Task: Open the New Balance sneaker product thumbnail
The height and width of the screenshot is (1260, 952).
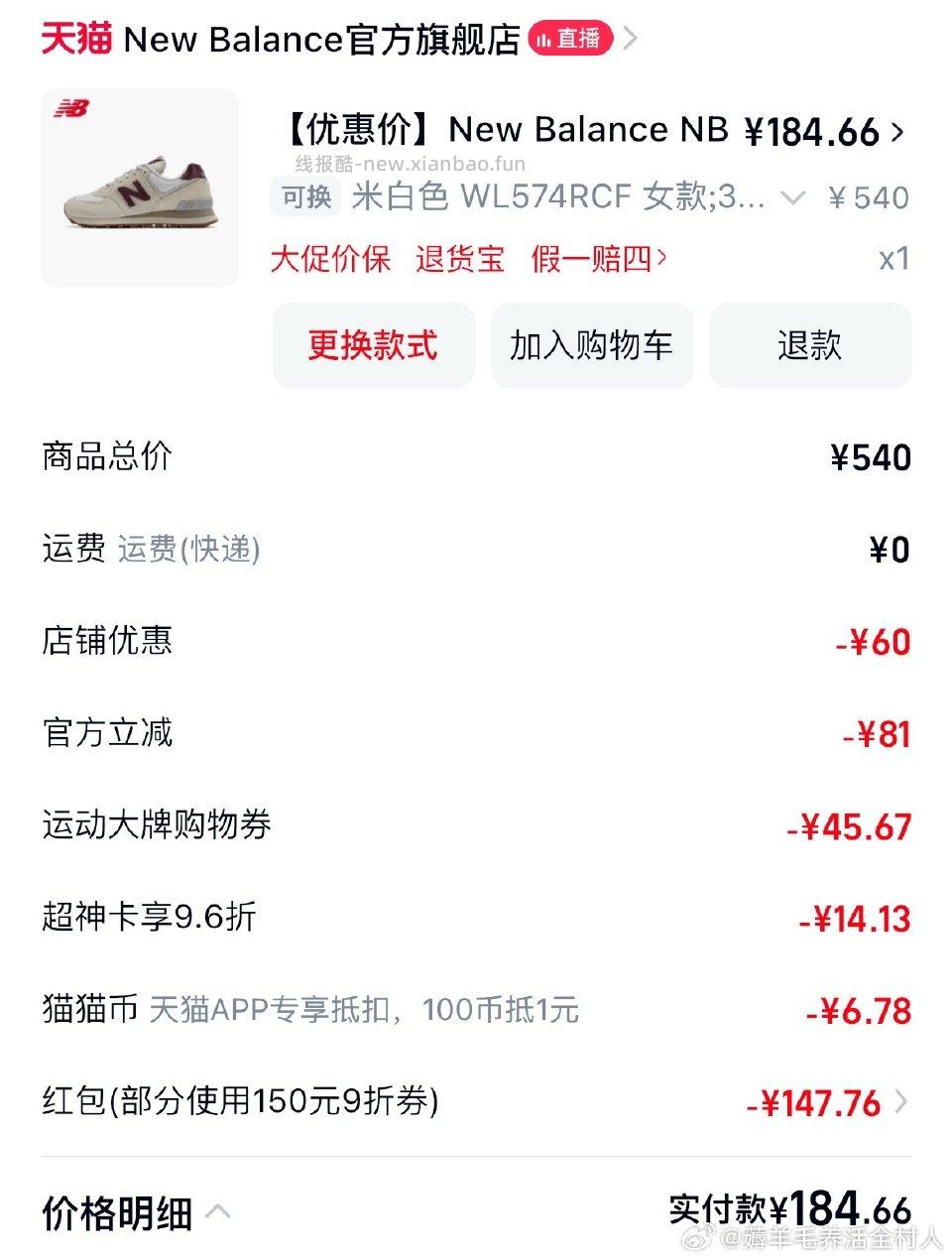Action: point(139,184)
